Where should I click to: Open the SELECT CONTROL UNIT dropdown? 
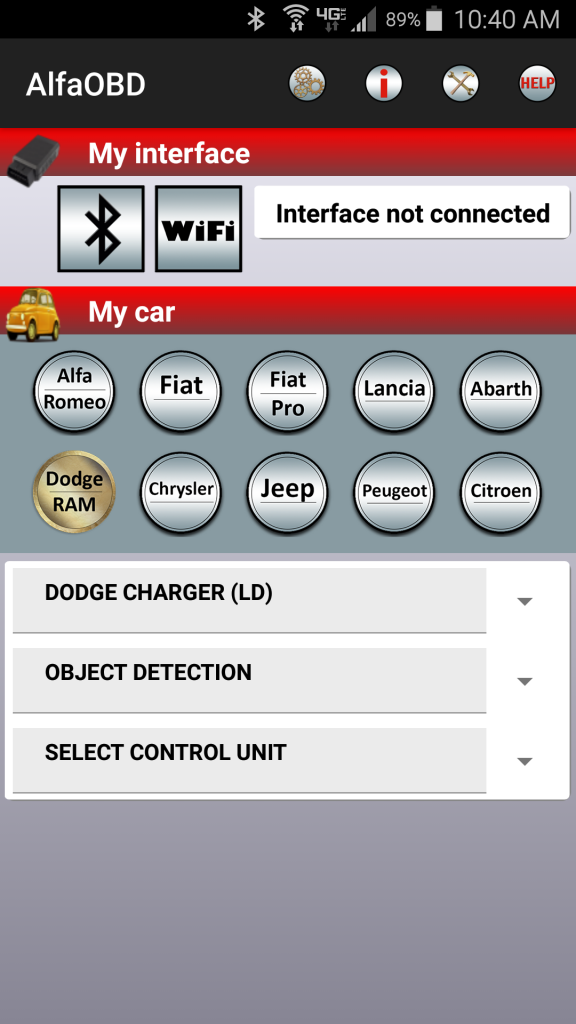[x=287, y=761]
